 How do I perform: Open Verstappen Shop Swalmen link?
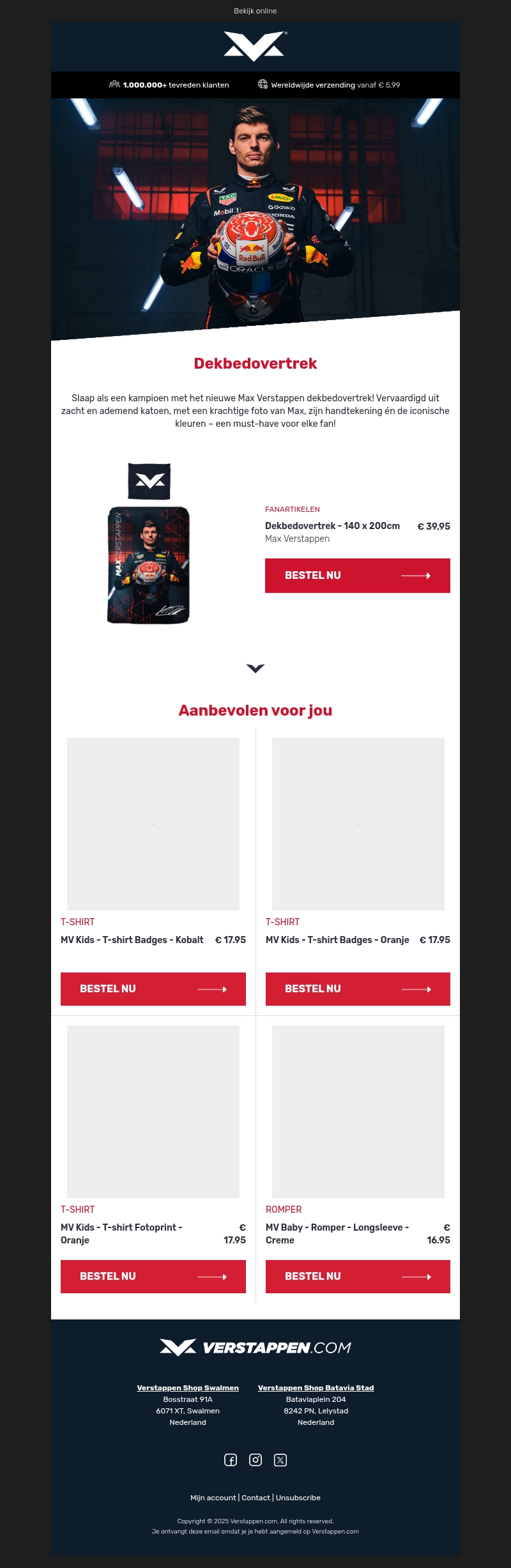pos(188,1388)
